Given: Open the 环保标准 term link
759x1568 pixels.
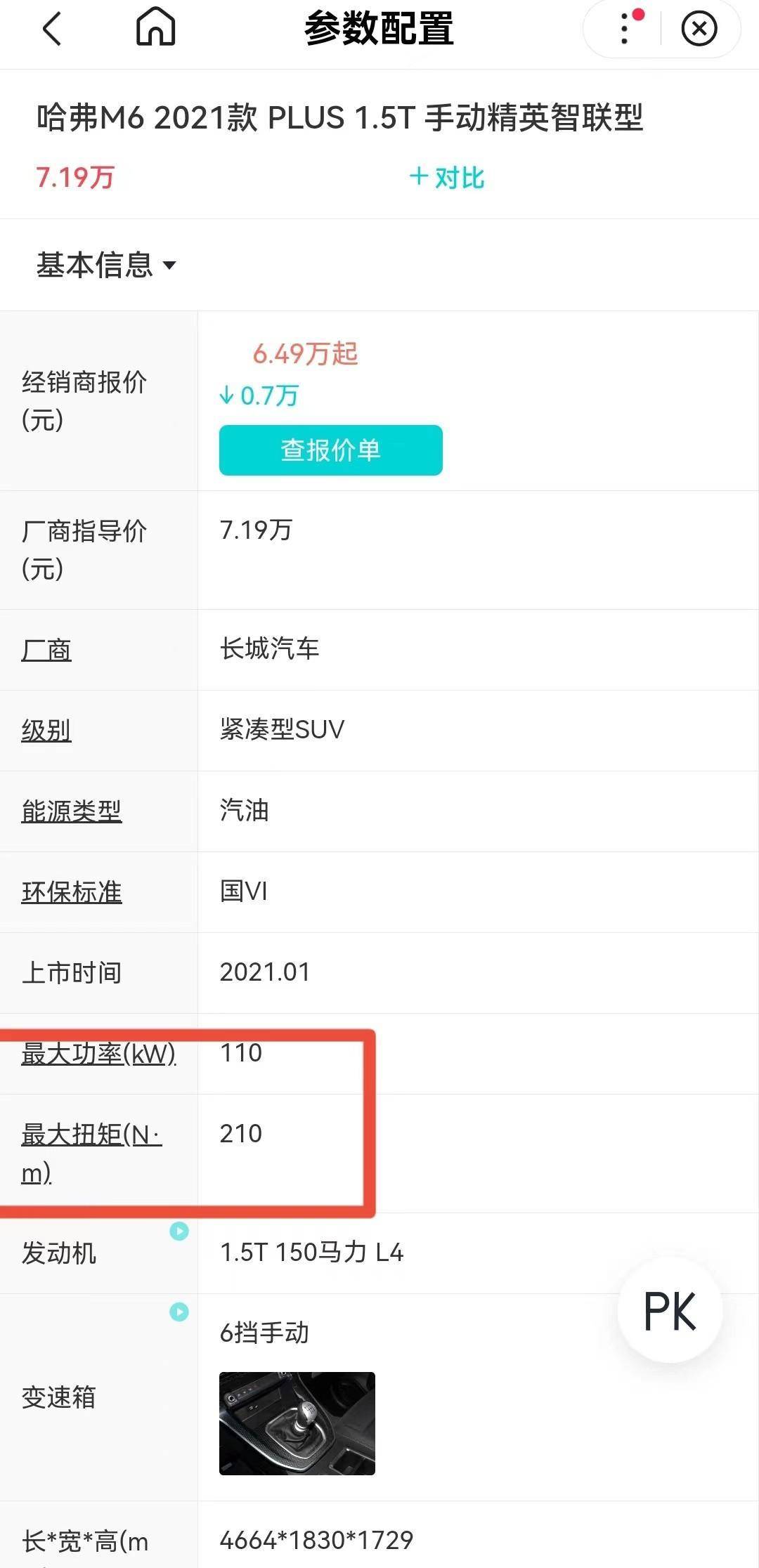Looking at the screenshot, I should (71, 892).
